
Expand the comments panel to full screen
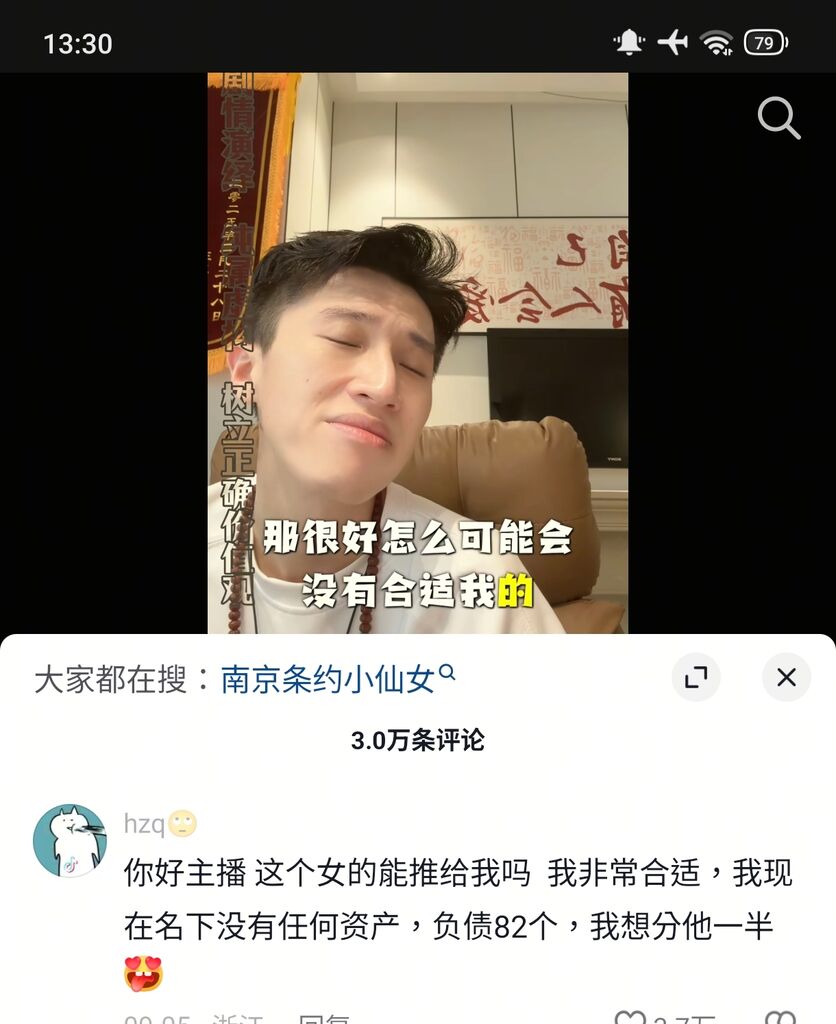coord(696,678)
